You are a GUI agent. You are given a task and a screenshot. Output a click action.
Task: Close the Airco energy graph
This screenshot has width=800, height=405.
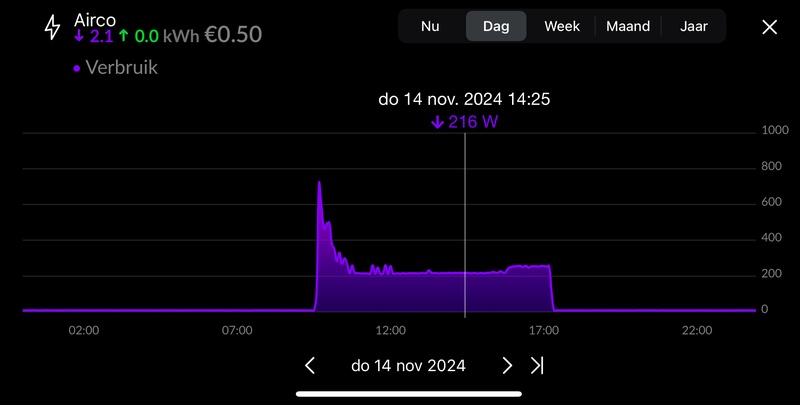pyautogui.click(x=769, y=27)
